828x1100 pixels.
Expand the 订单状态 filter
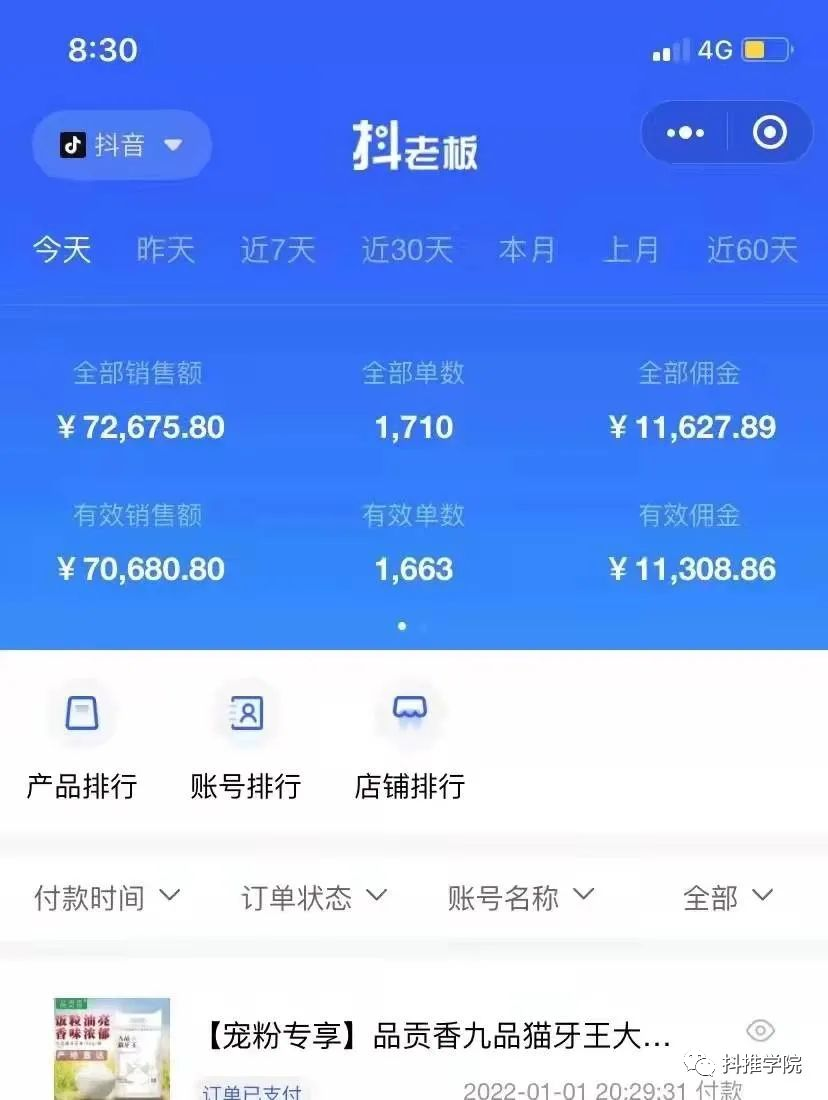314,897
